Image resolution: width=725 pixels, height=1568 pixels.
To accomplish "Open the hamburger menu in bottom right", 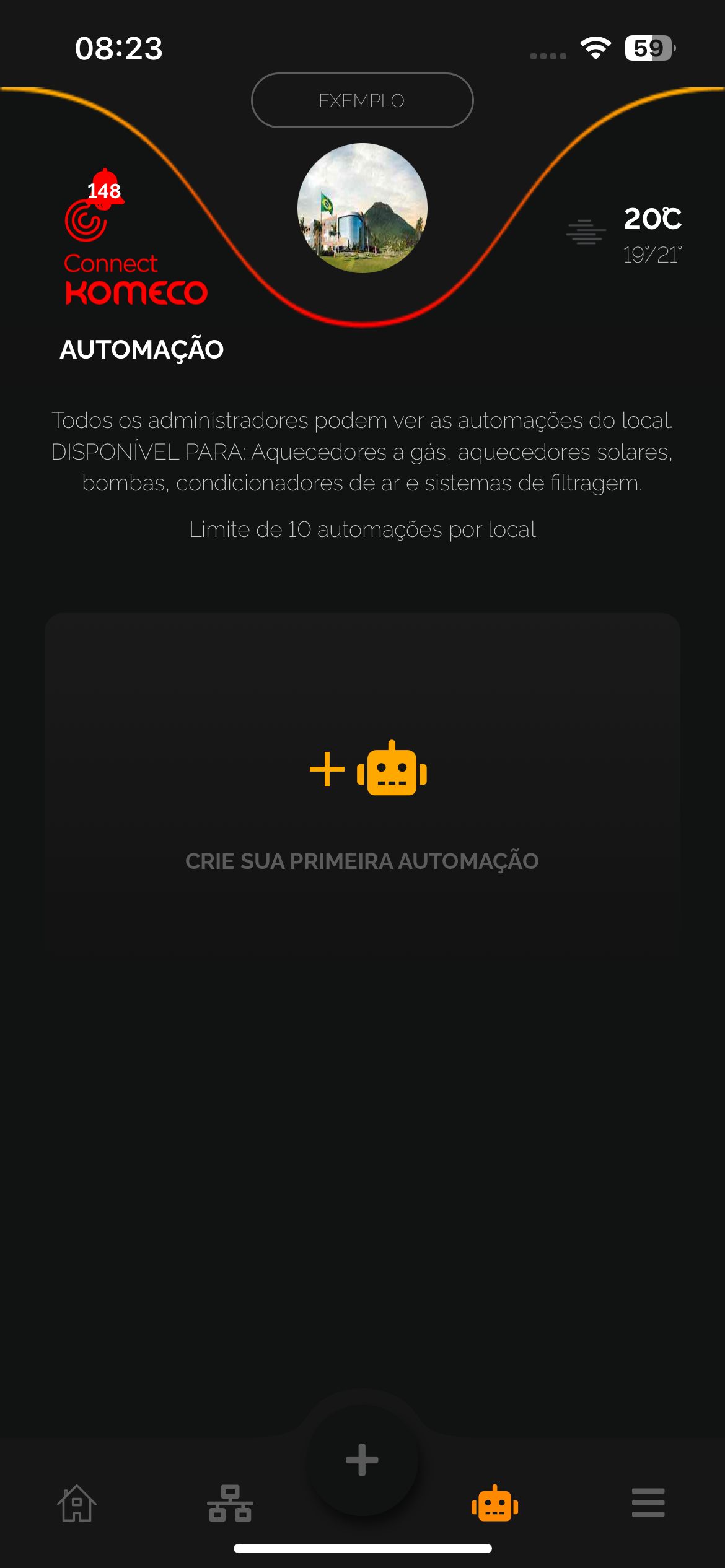I will click(648, 1504).
